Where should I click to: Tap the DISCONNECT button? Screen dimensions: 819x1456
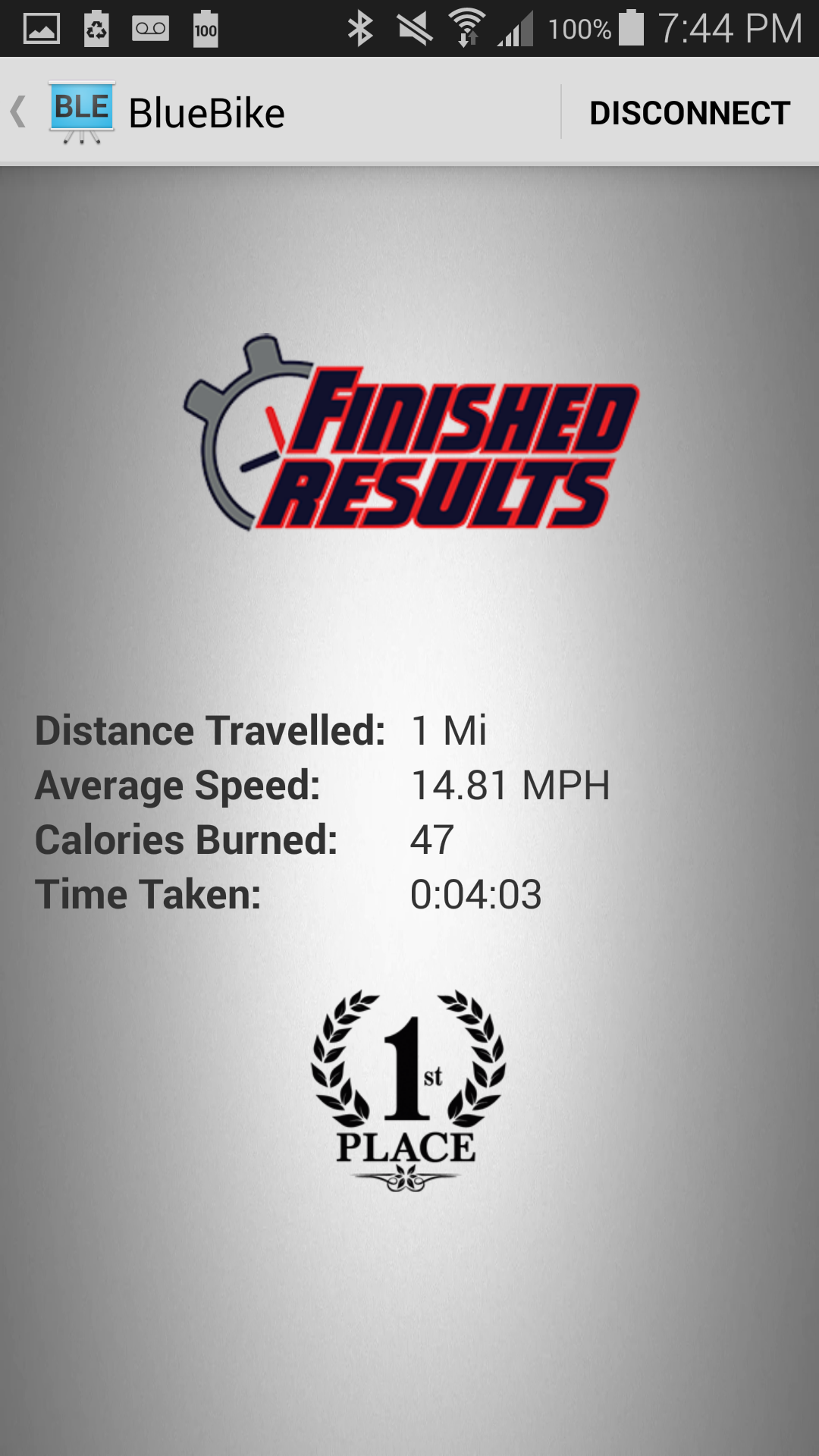(x=689, y=113)
